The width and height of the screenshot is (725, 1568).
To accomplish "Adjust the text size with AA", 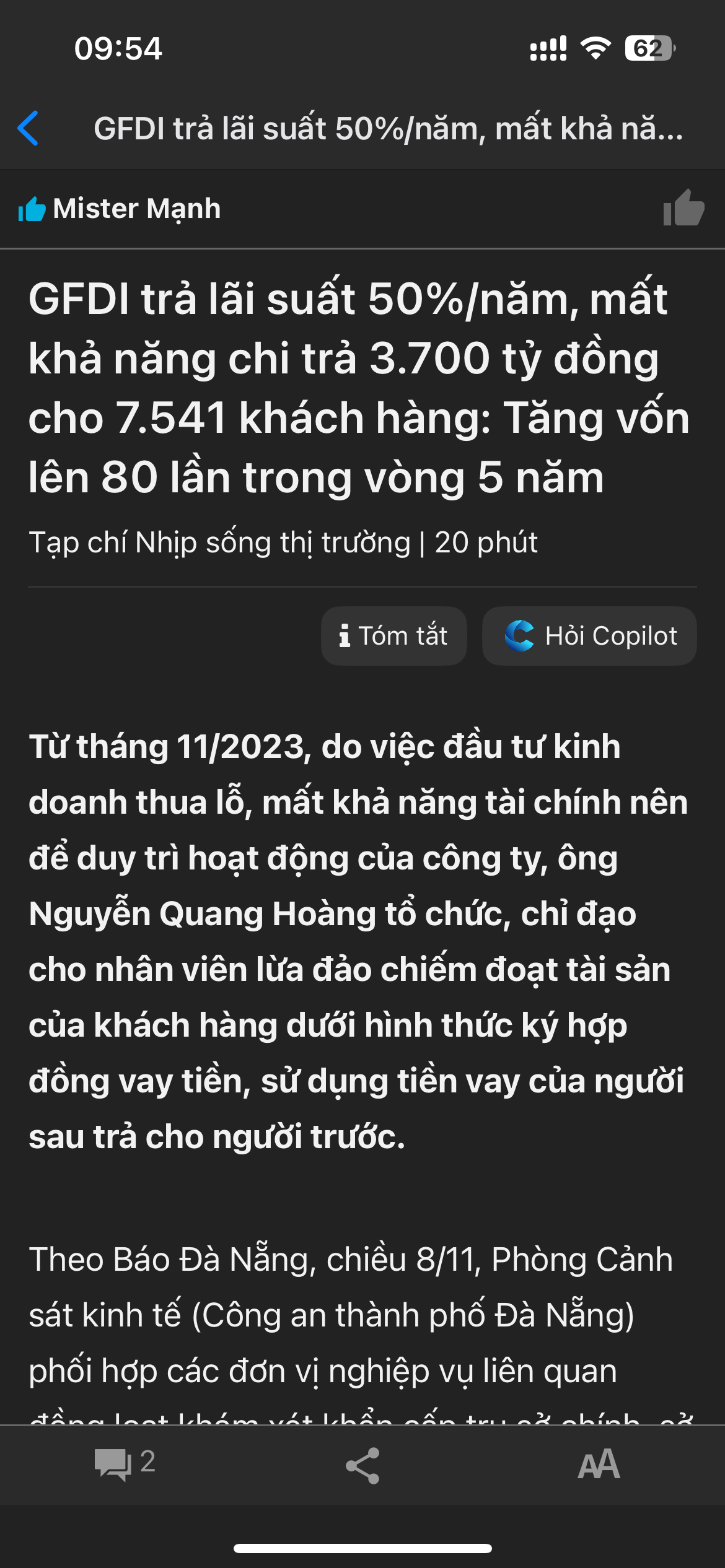I will click(x=598, y=1465).
